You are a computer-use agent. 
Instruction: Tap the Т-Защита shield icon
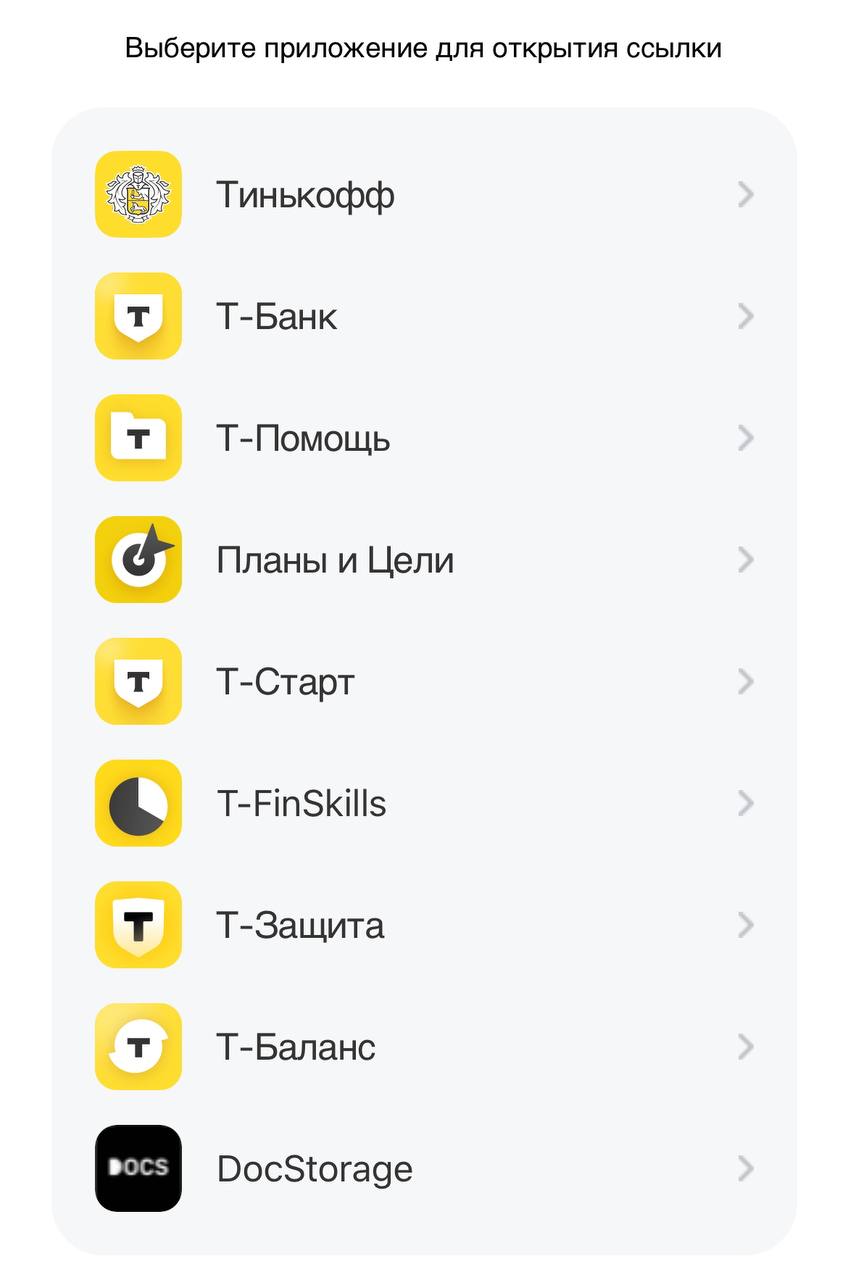138,925
